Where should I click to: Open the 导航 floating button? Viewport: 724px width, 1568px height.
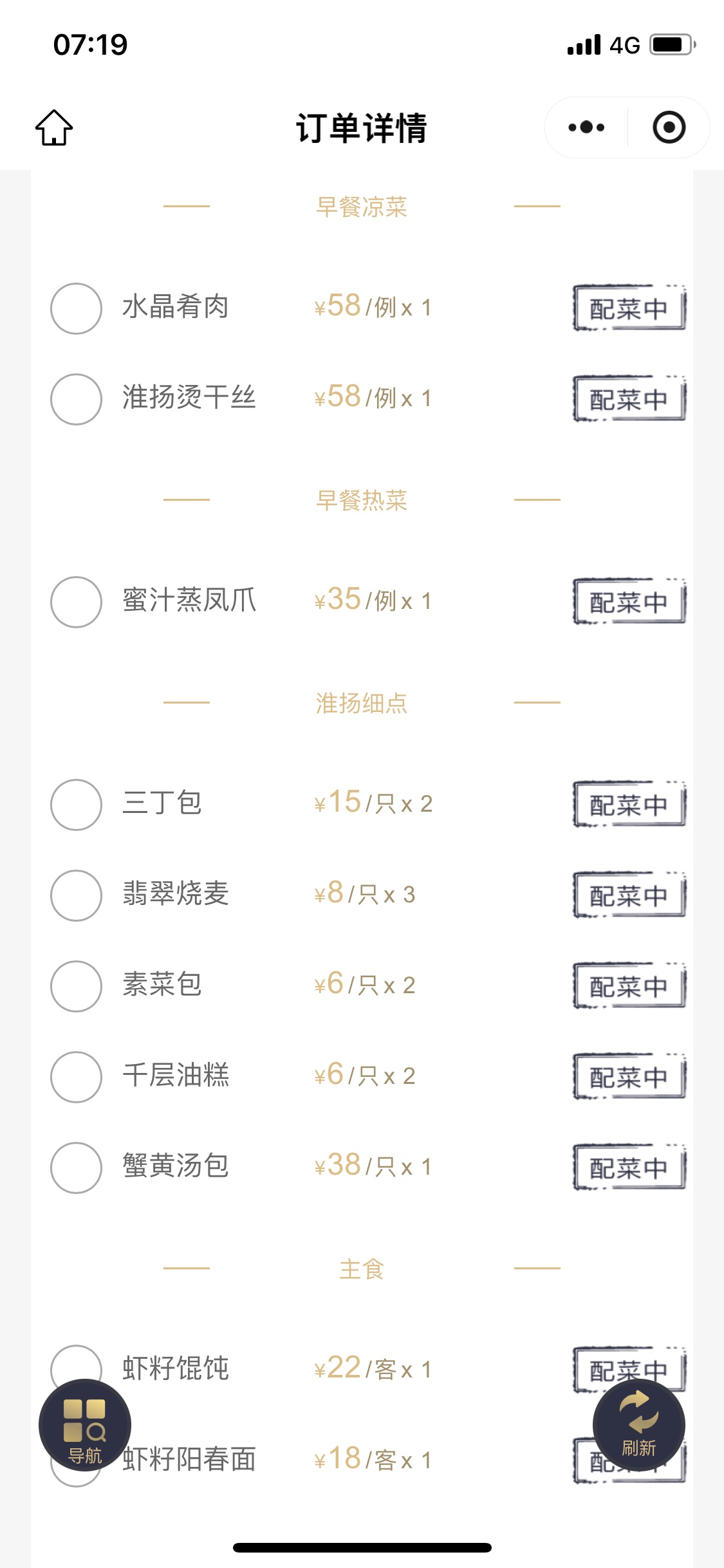tap(85, 1425)
